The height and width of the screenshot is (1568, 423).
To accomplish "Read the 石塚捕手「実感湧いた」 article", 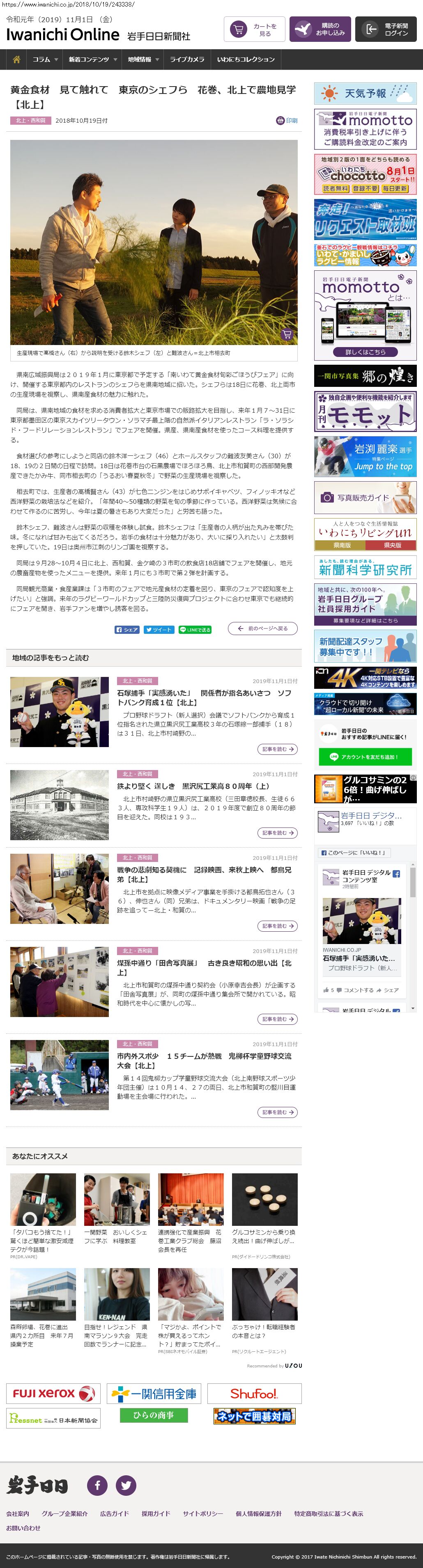I will tap(277, 749).
